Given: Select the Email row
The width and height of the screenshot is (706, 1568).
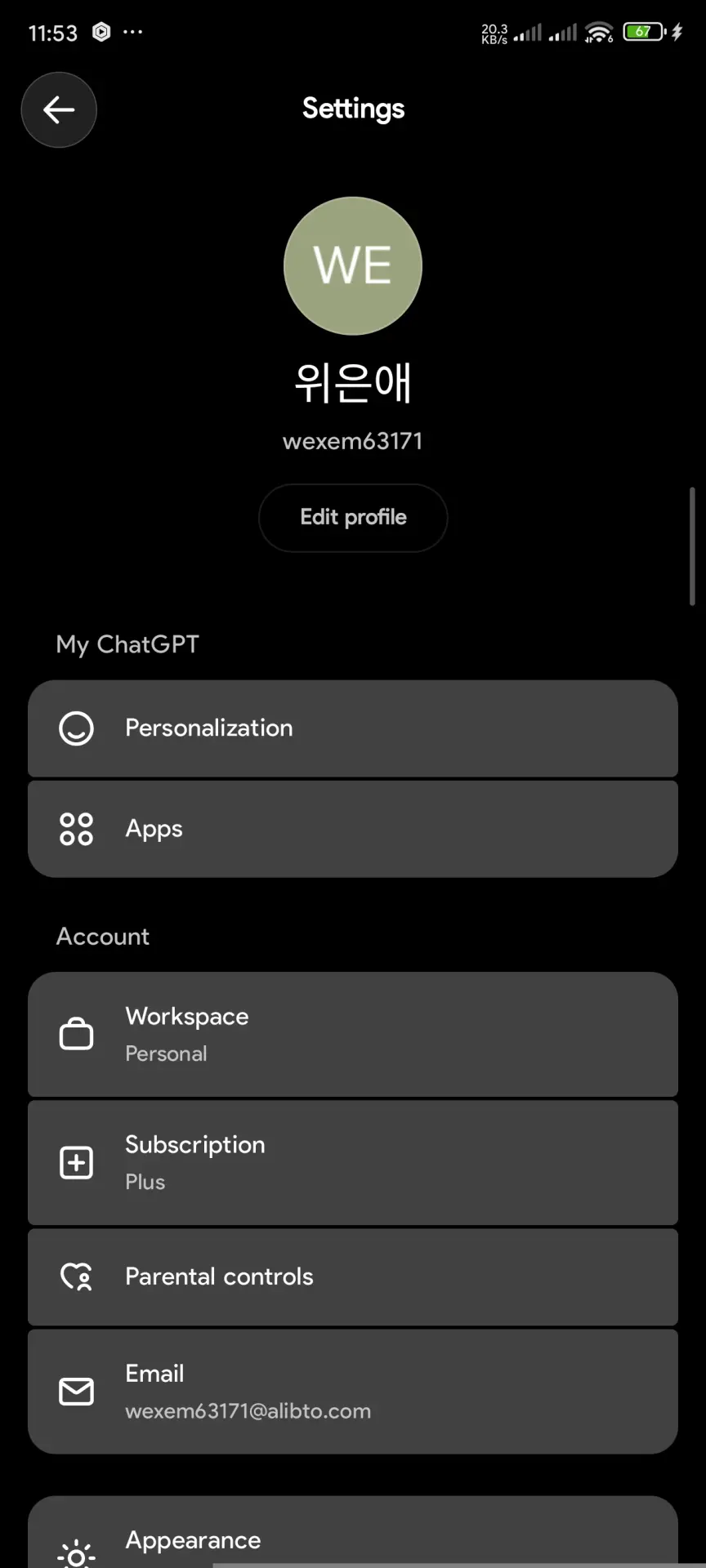Looking at the screenshot, I should point(353,1392).
